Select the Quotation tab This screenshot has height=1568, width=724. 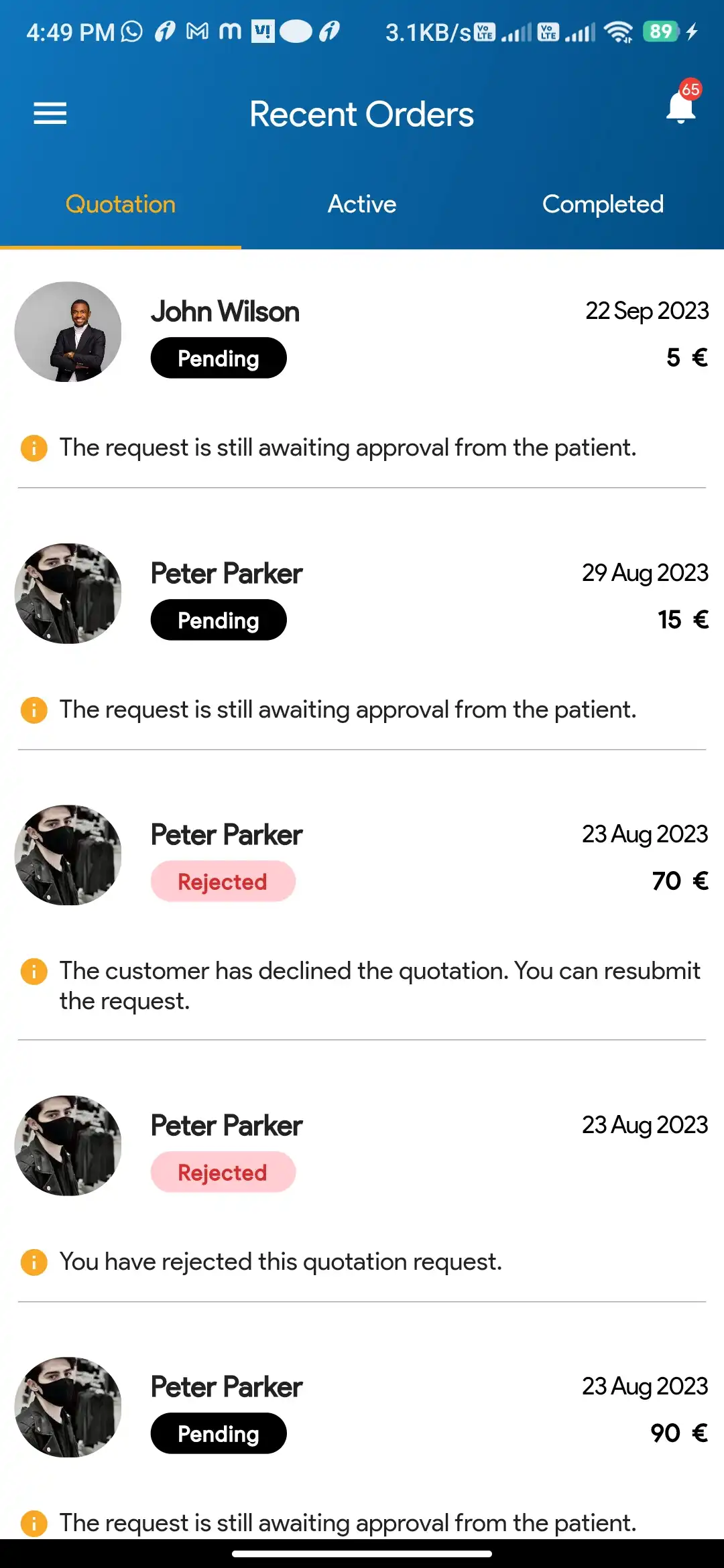coord(120,204)
